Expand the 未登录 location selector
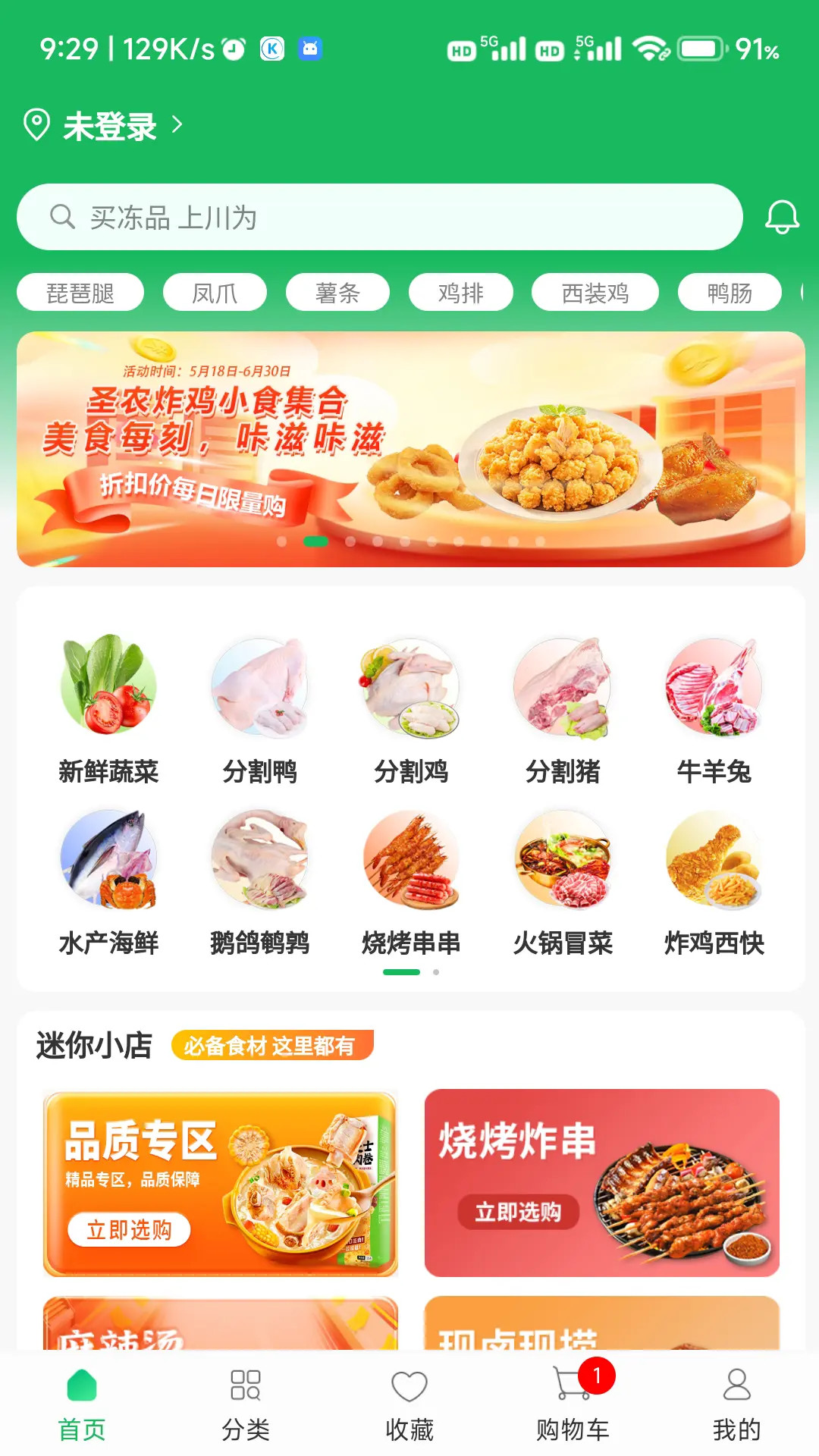Screen dimensions: 819x1456 (x=106, y=127)
